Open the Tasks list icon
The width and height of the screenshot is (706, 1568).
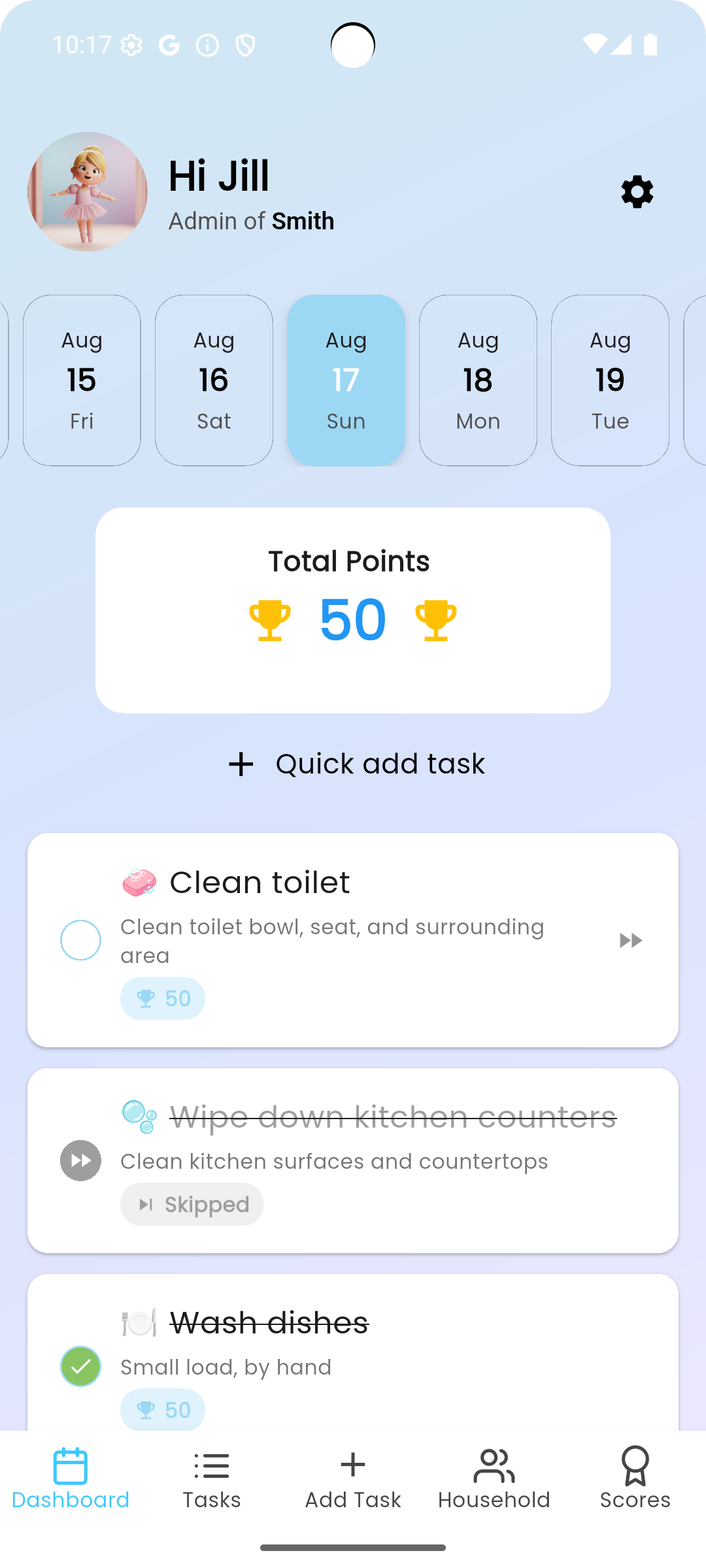pyautogui.click(x=212, y=1467)
